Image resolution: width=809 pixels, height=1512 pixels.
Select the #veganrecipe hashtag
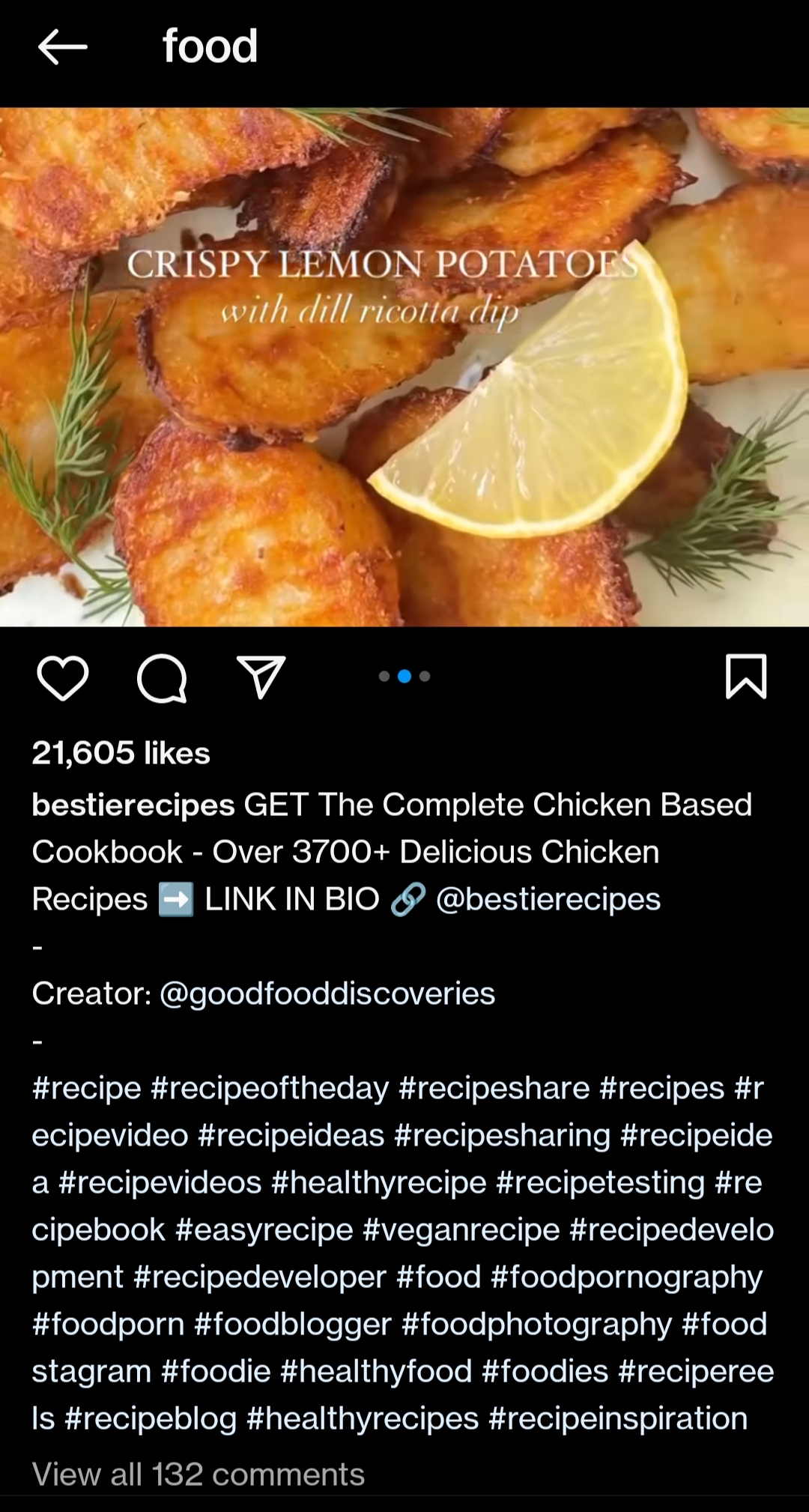pos(461,1229)
